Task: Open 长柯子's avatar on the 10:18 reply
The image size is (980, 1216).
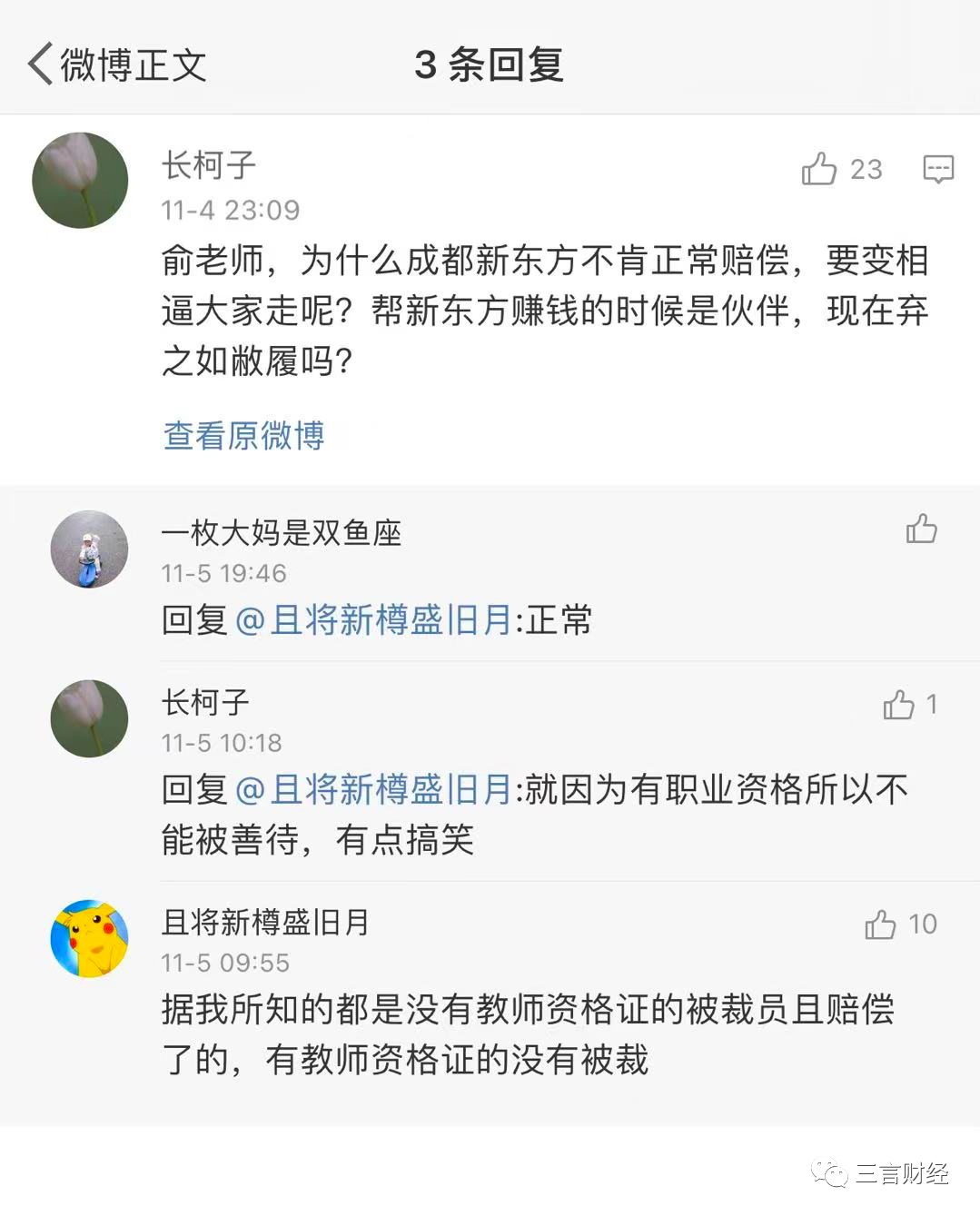Action: click(89, 718)
